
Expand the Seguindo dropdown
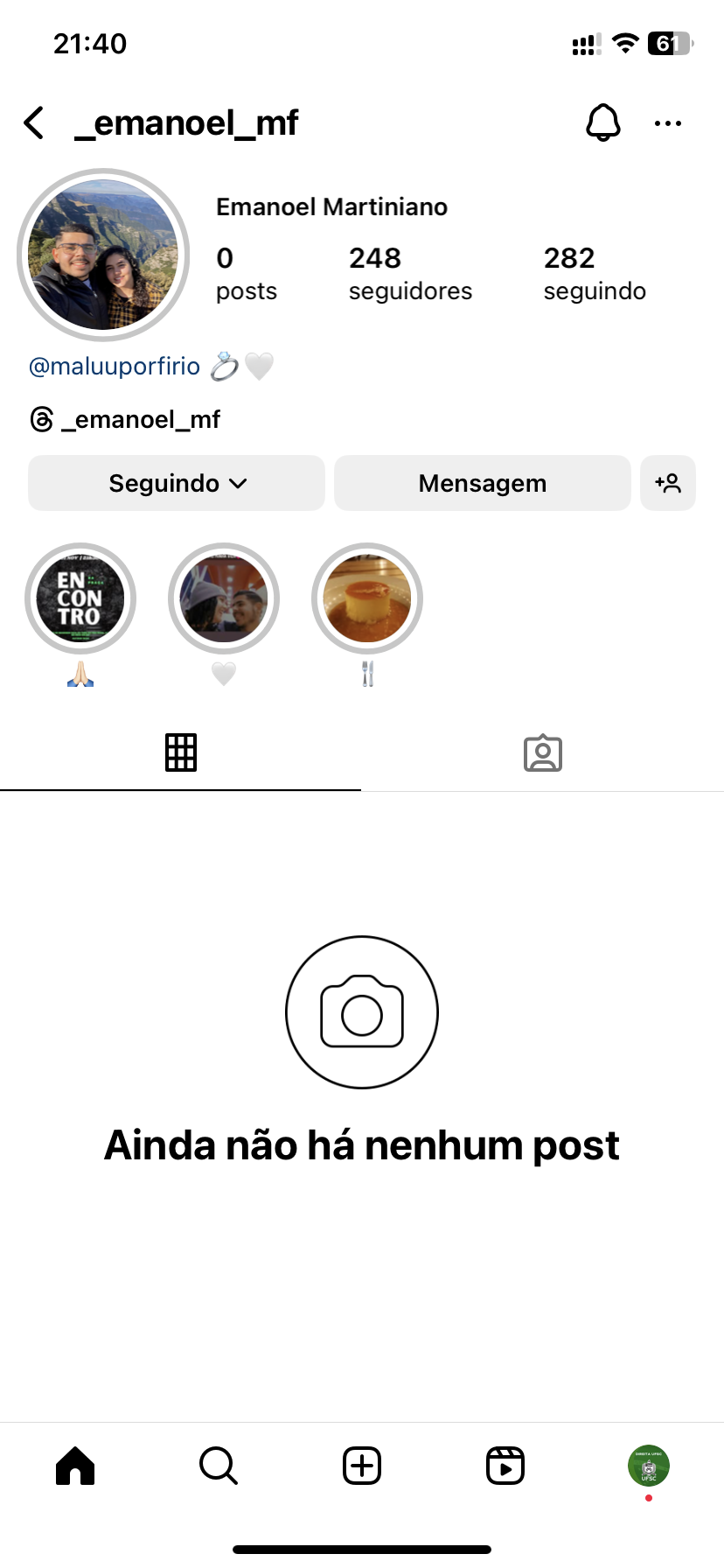(x=177, y=483)
